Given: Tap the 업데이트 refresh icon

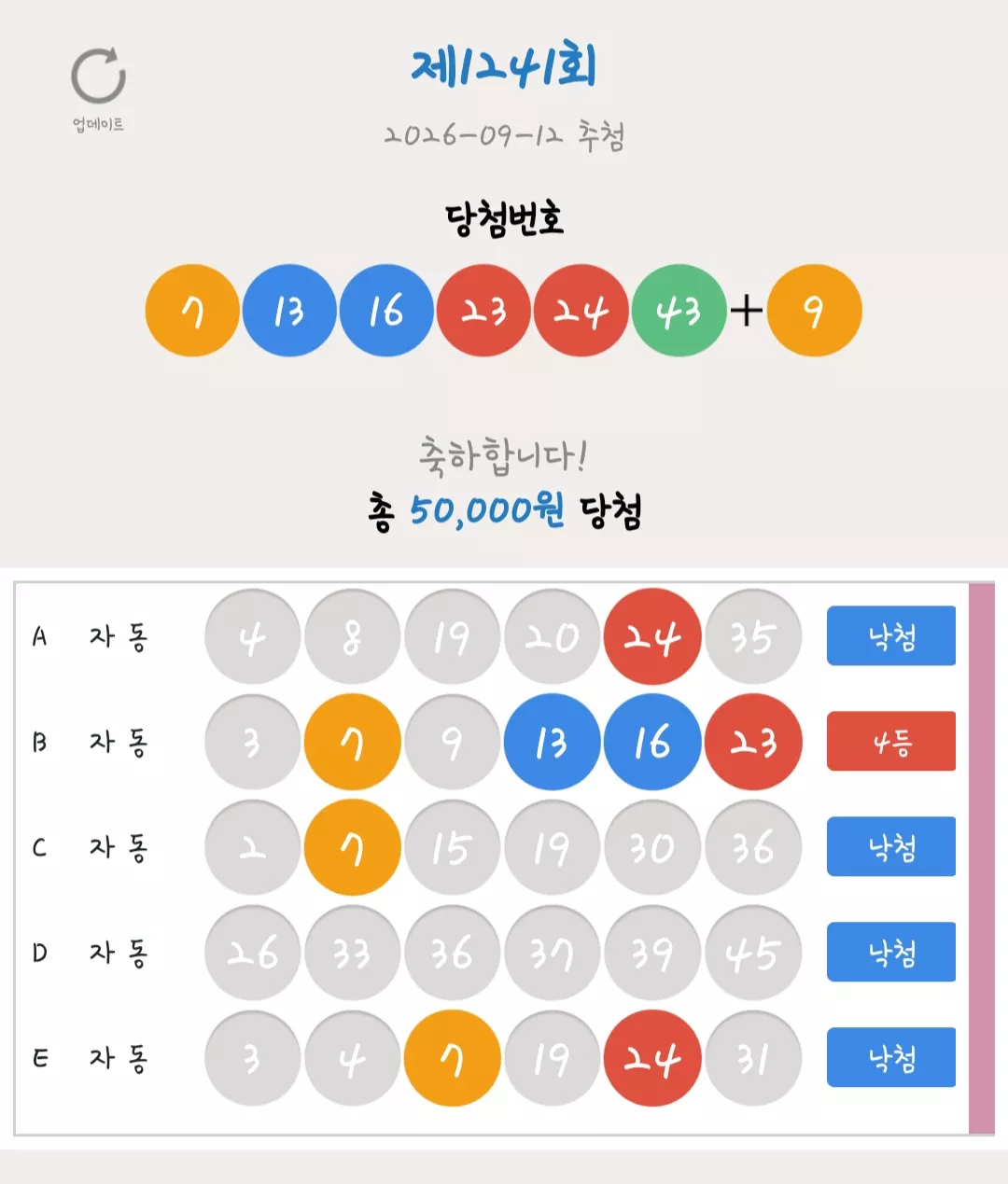Looking at the screenshot, I should click(x=99, y=76).
